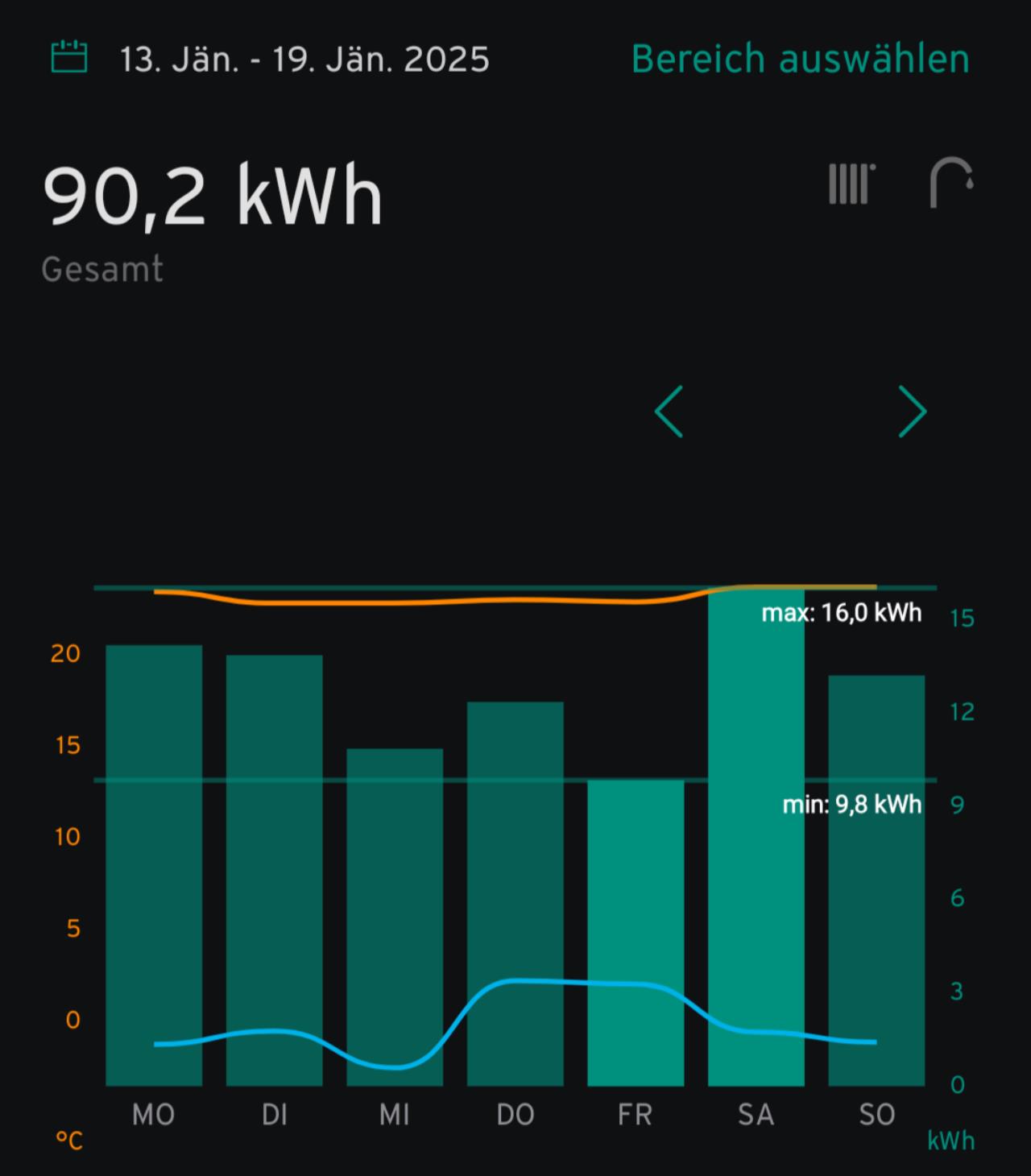Select the MI bar in the chart

pyautogui.click(x=395, y=917)
